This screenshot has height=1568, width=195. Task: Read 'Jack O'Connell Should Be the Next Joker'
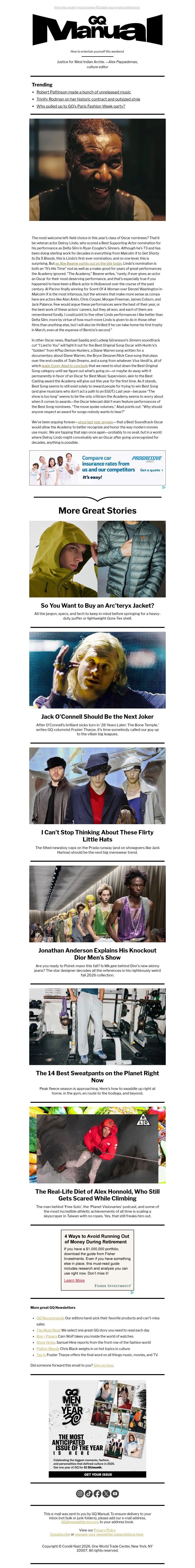pyautogui.click(x=97, y=717)
